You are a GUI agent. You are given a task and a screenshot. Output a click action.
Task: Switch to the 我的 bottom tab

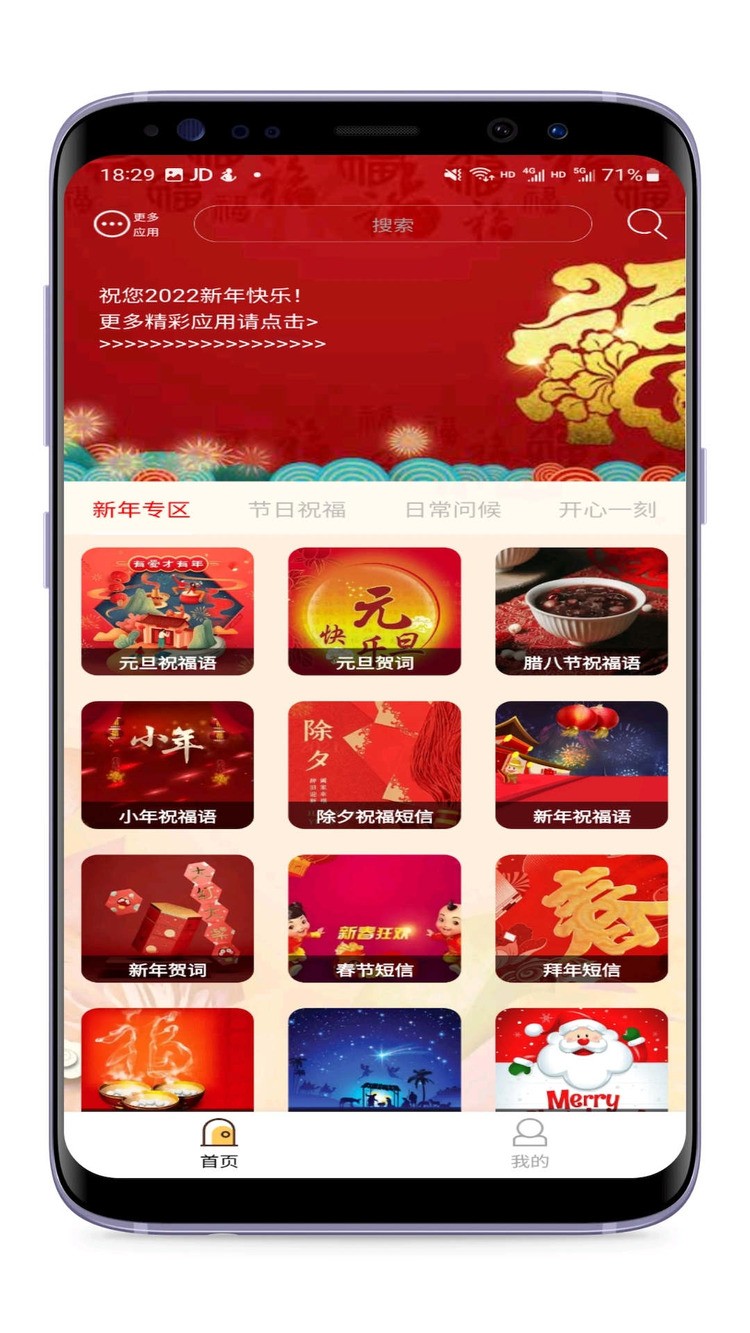pos(529,1144)
